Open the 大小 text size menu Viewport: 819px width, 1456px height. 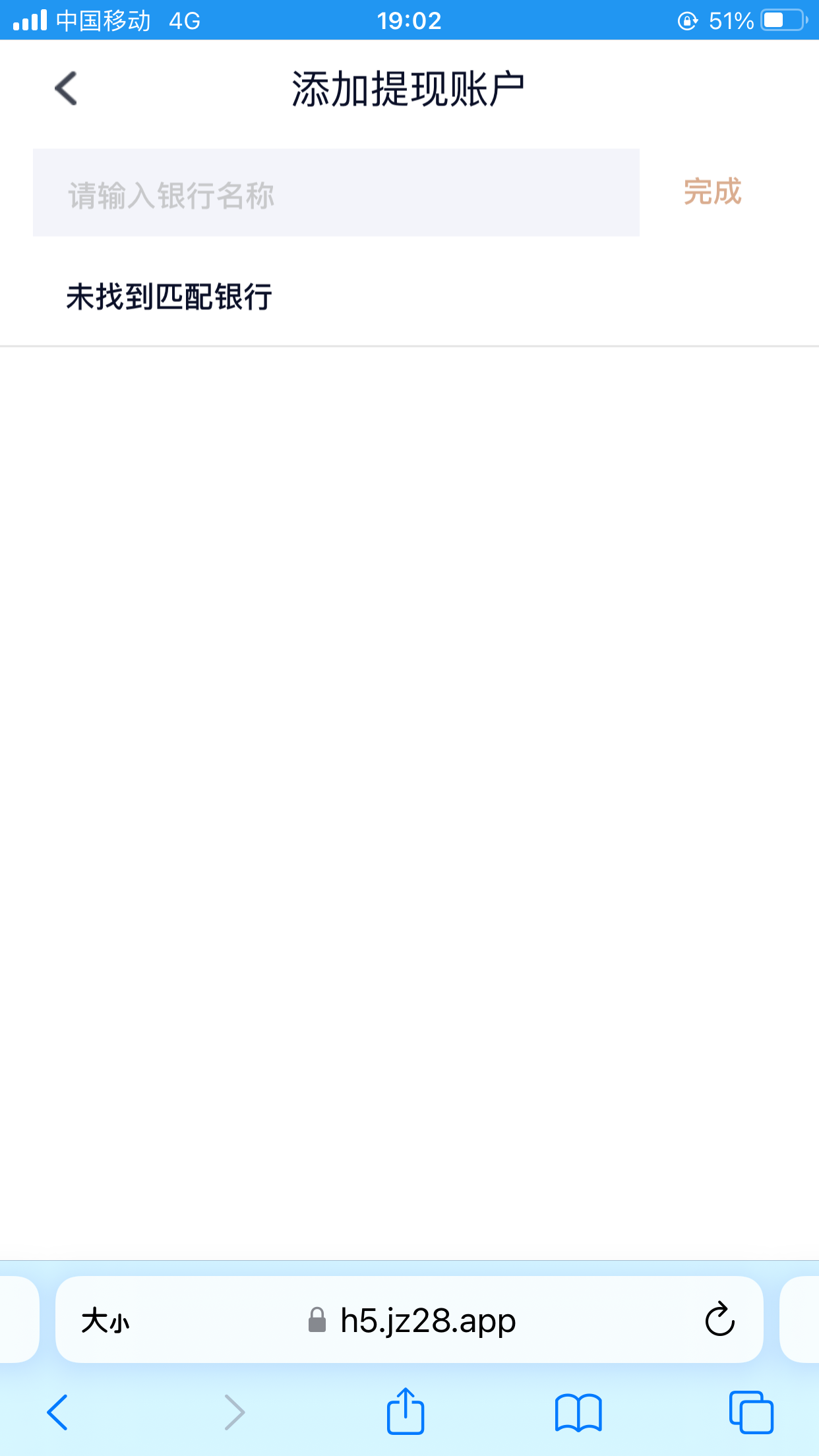(106, 1321)
